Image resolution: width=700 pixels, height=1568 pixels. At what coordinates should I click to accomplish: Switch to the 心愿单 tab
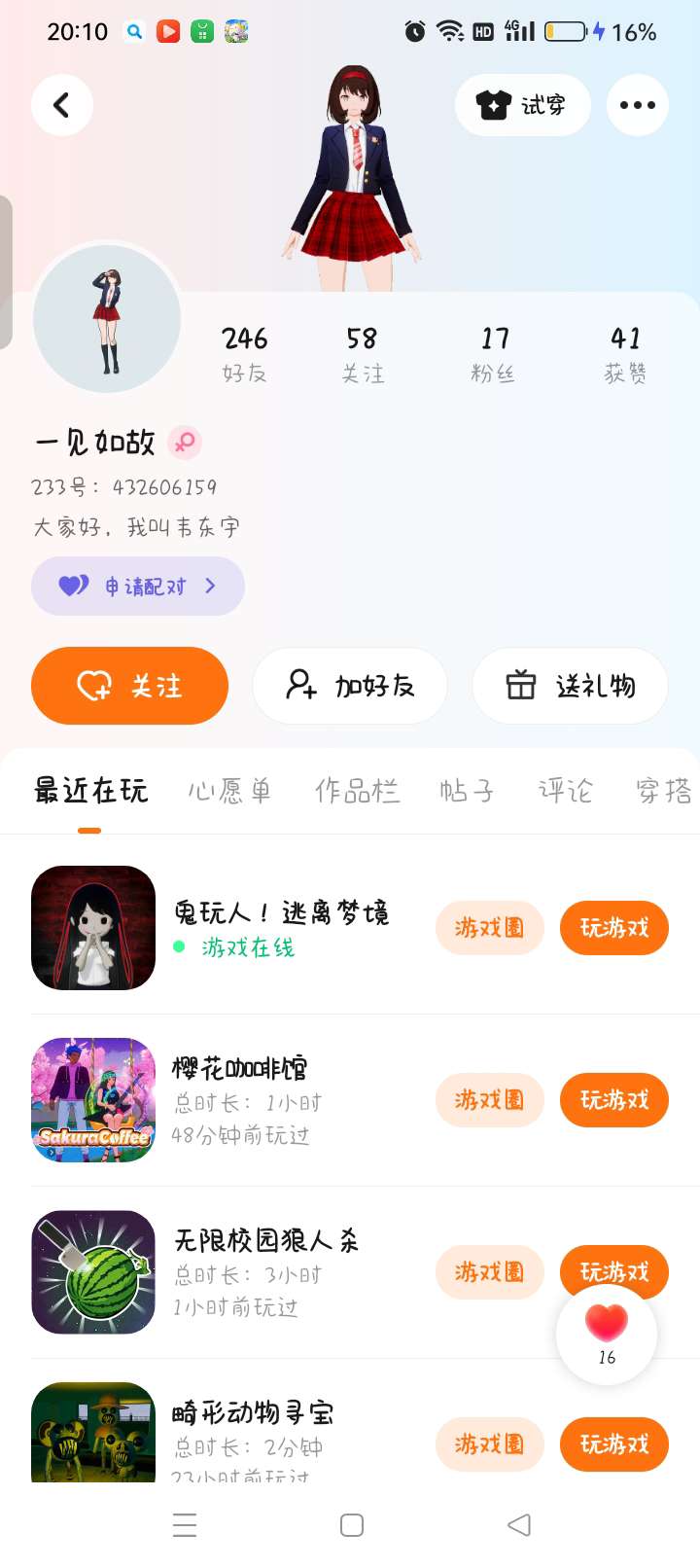coord(229,791)
